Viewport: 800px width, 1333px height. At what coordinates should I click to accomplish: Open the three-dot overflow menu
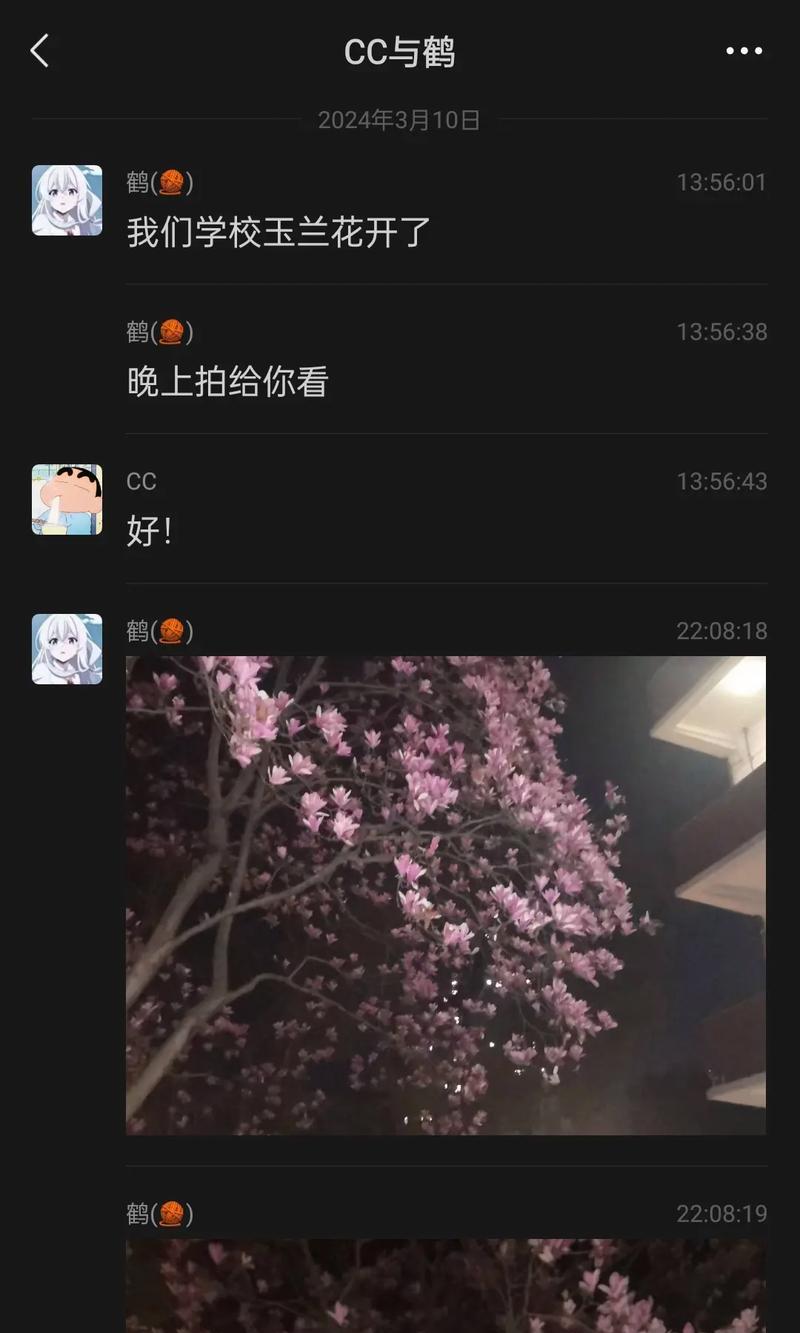click(x=744, y=51)
